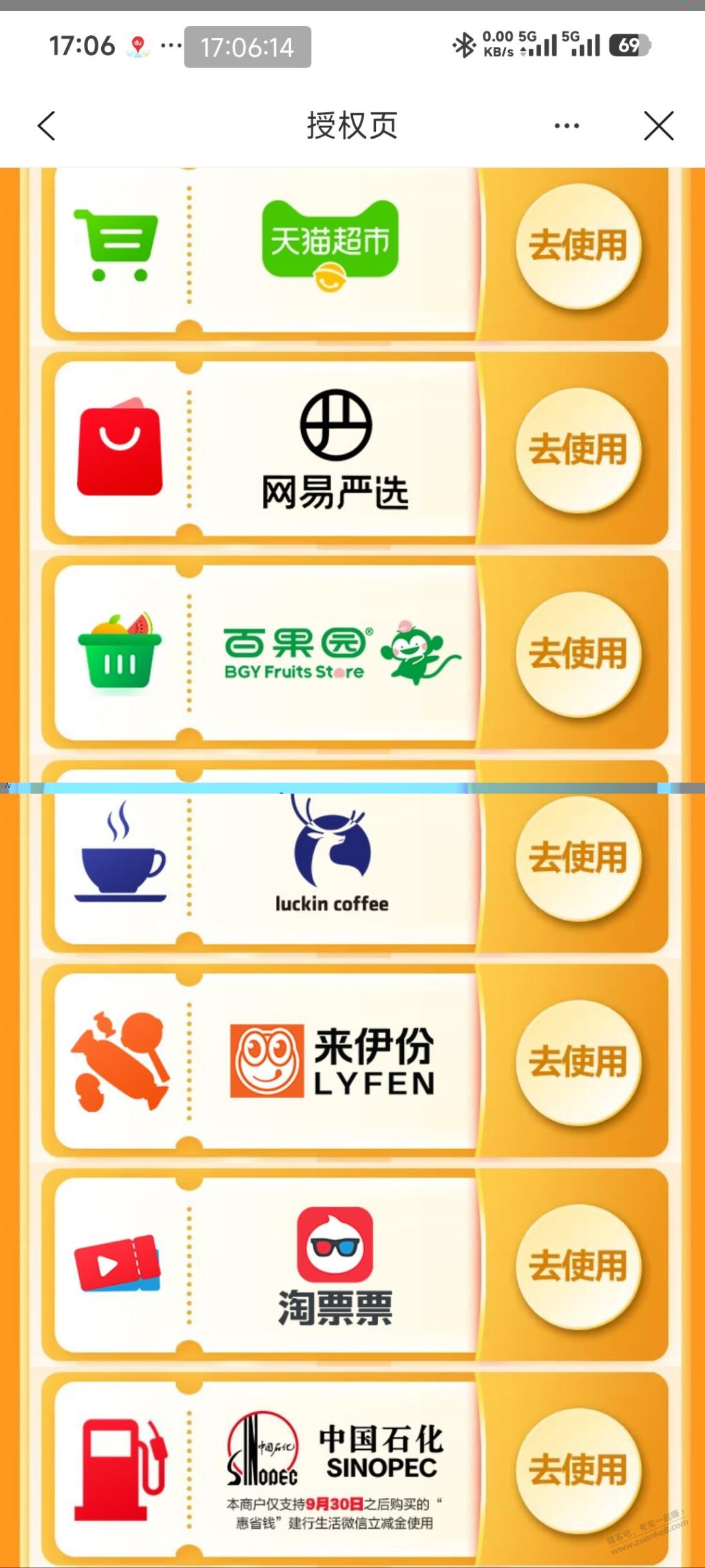Viewport: 705px width, 1568px height.
Task: Select 去使用 on the 百果园 coupon
Action: [578, 653]
